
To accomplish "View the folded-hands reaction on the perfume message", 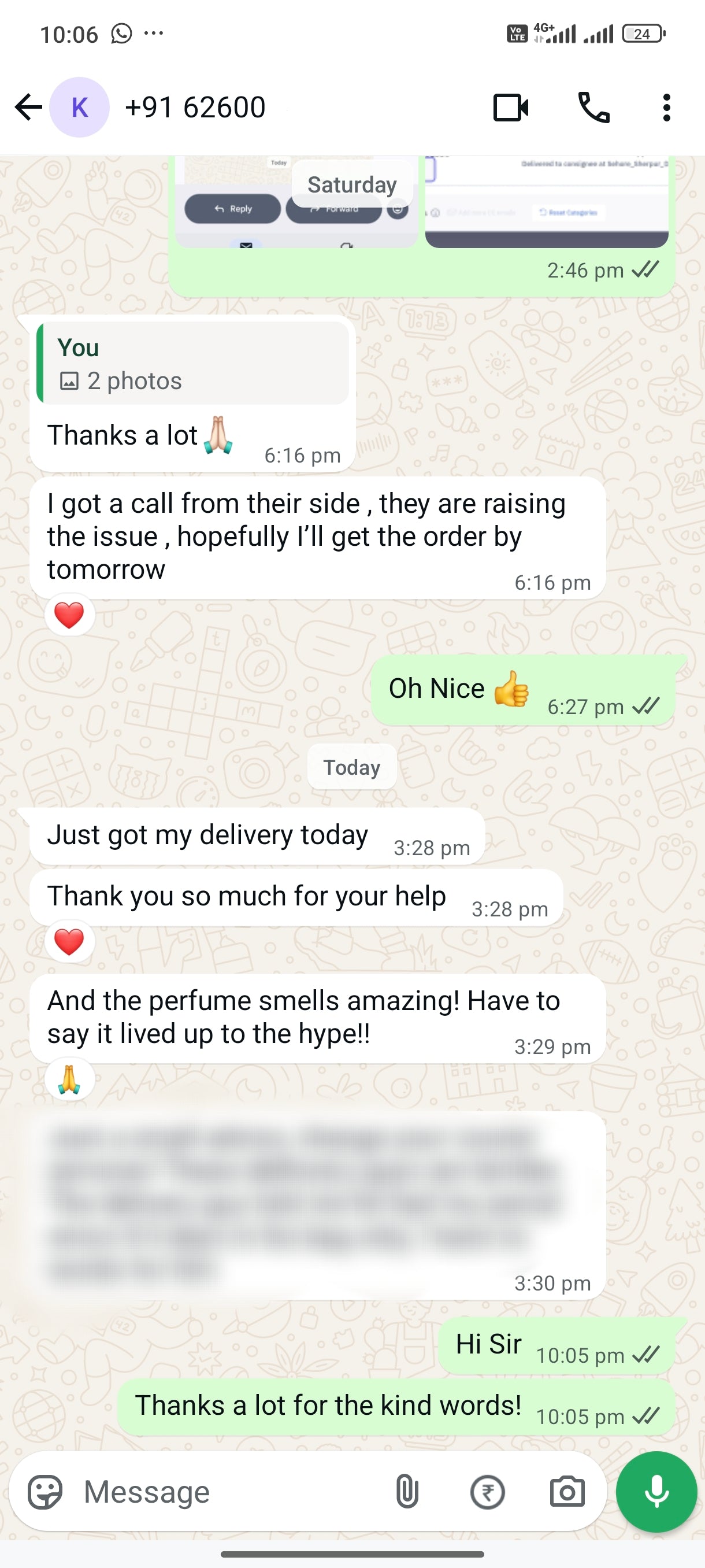I will [69, 1080].
